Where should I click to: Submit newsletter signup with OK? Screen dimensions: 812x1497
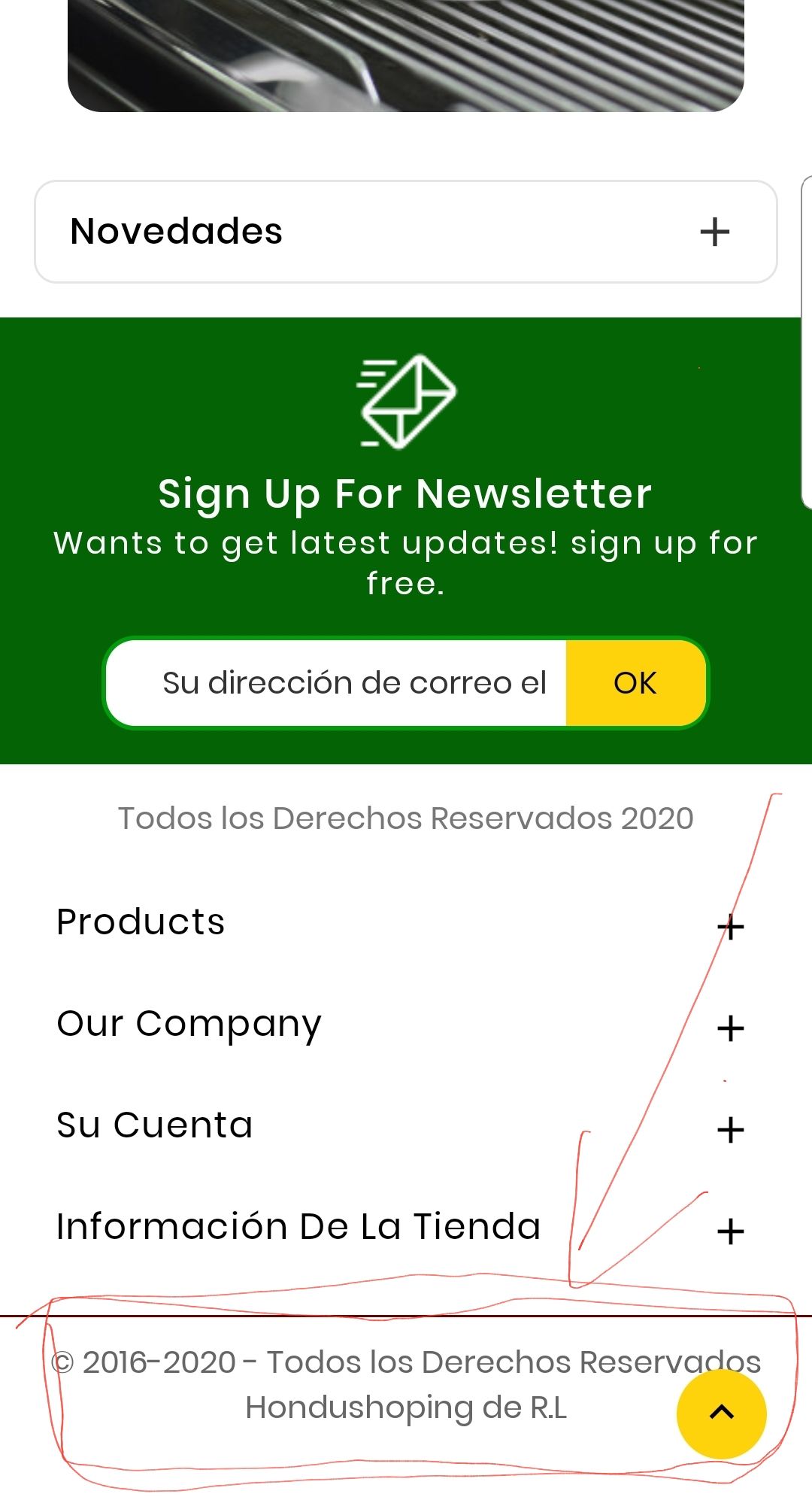tap(635, 683)
